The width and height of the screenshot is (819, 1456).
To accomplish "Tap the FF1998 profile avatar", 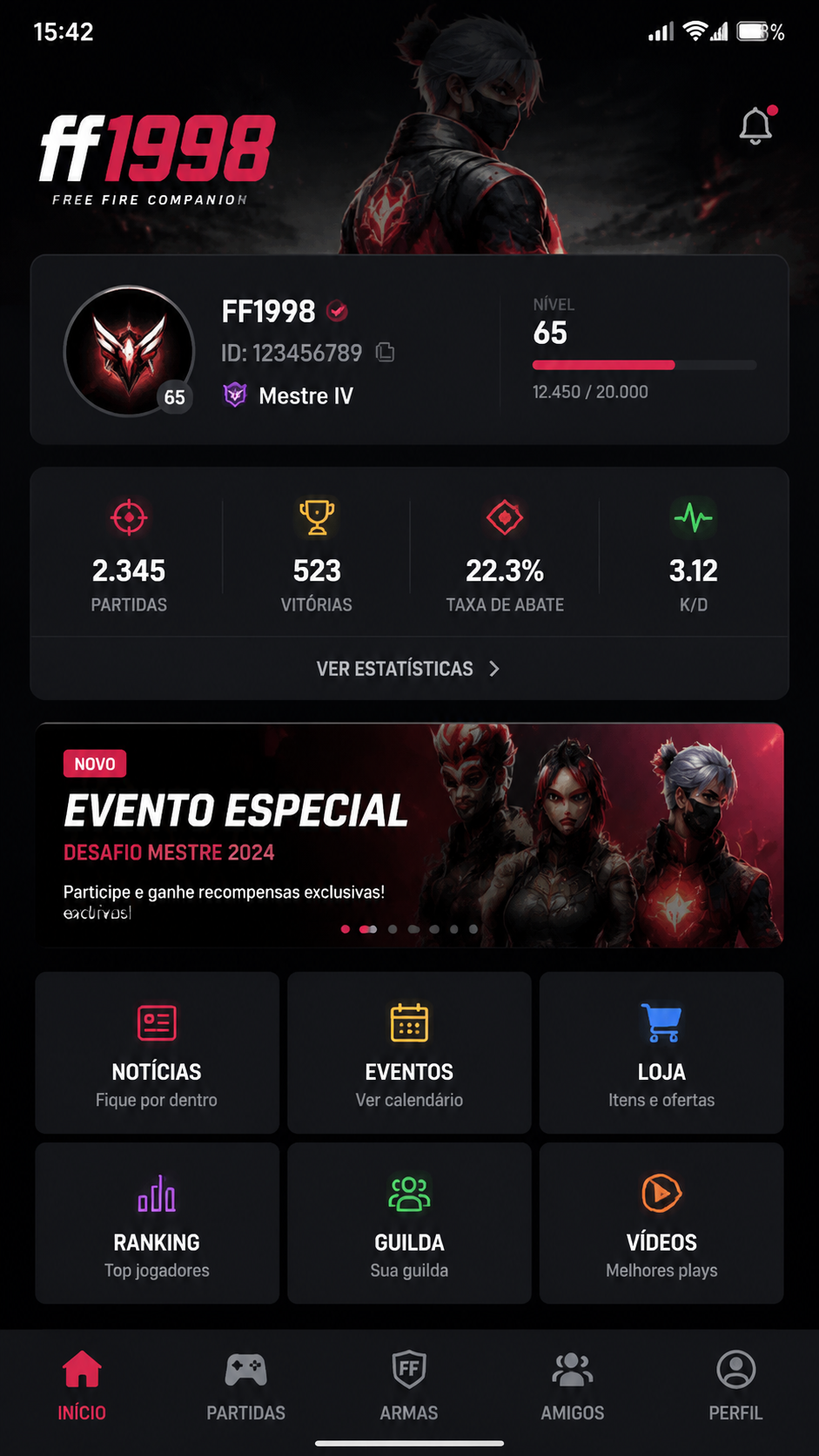I will 129,351.
